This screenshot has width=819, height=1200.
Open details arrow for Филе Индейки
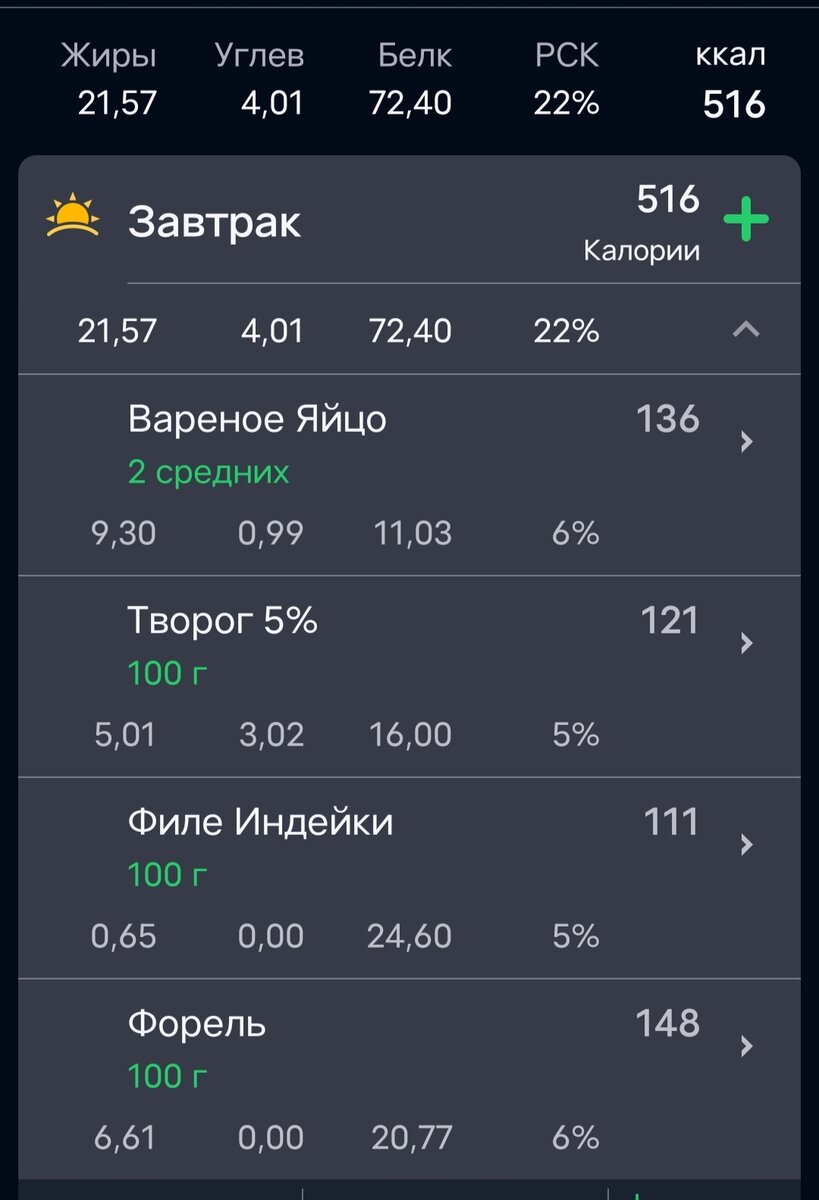745,846
